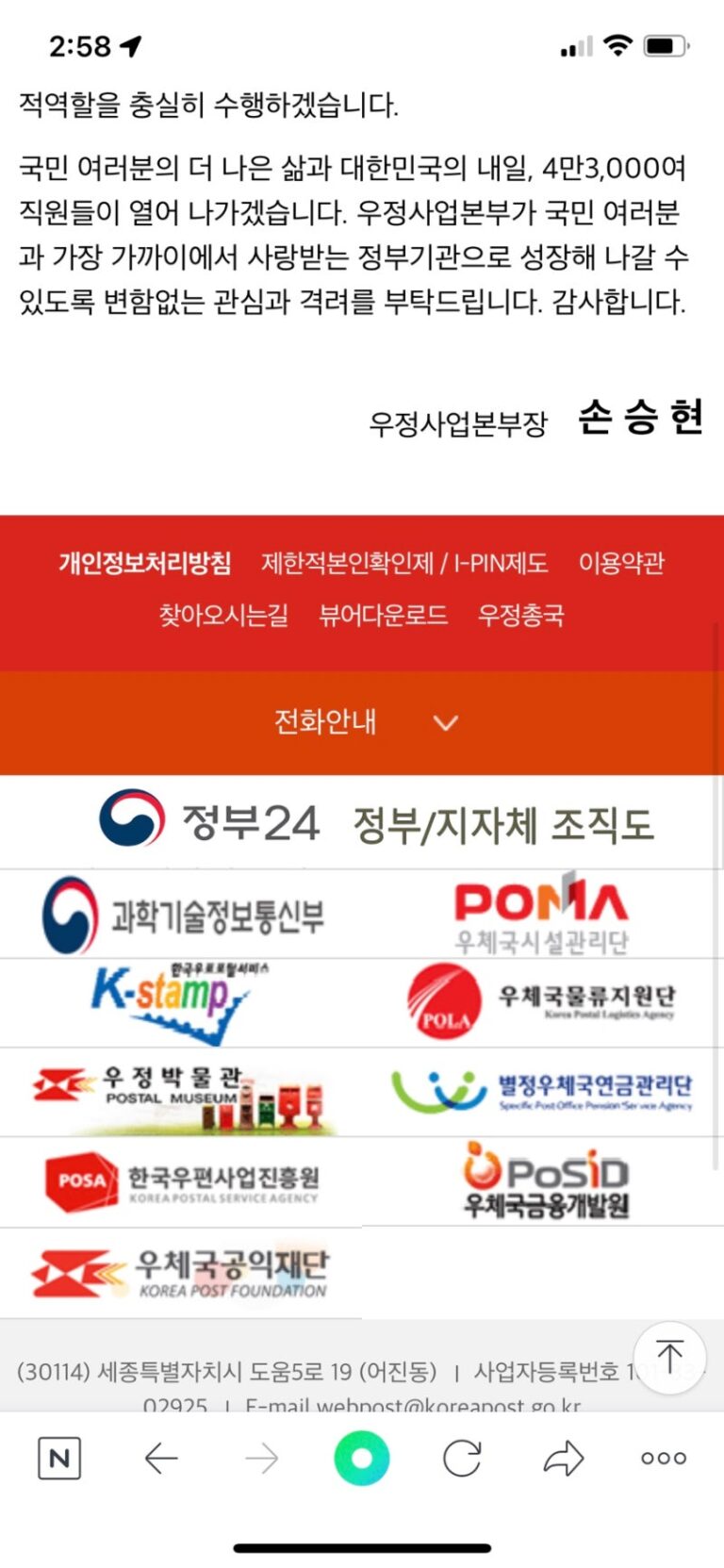This screenshot has width=724, height=1568.
Task: Open 별정우체국연금관리단 banner
Action: [541, 1091]
